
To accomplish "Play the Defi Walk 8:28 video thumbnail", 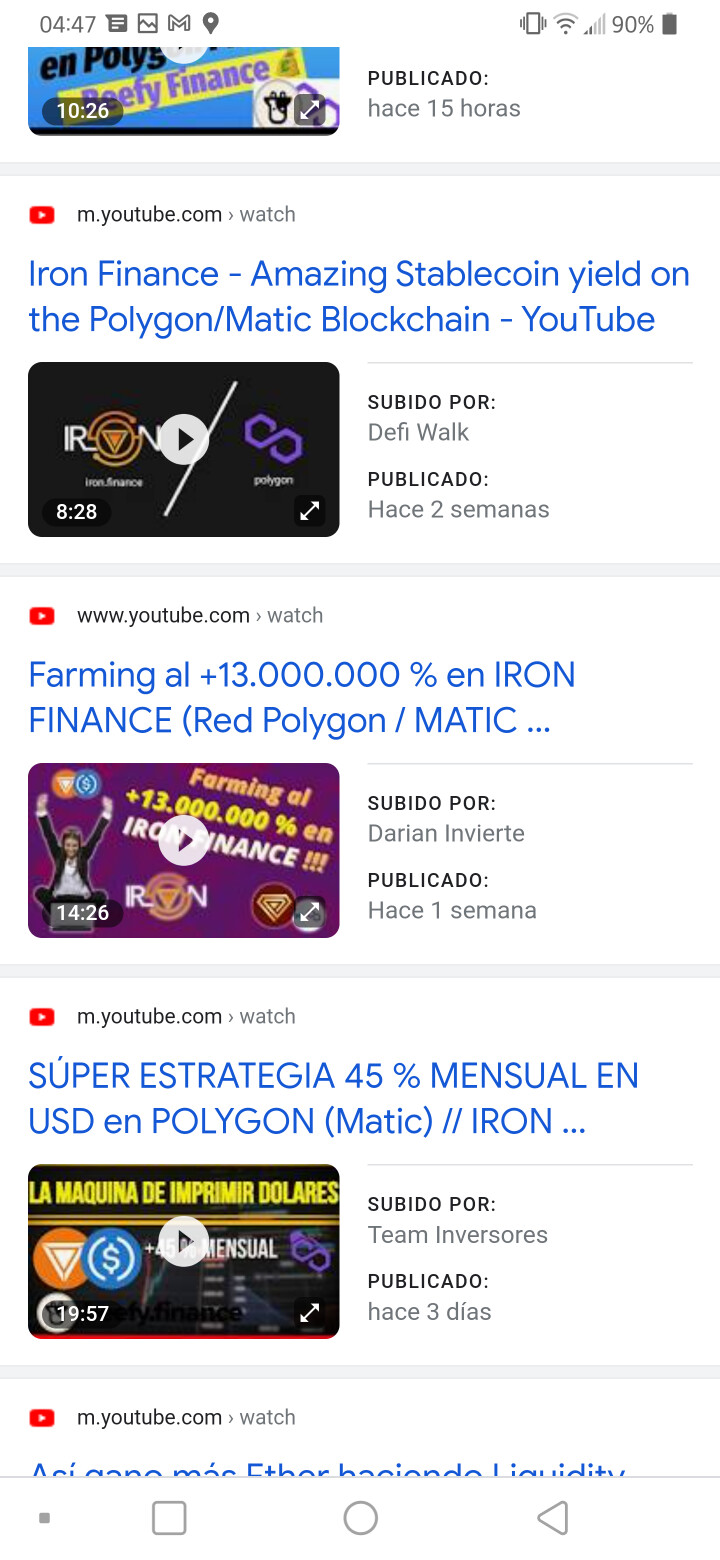I will 184,439.
